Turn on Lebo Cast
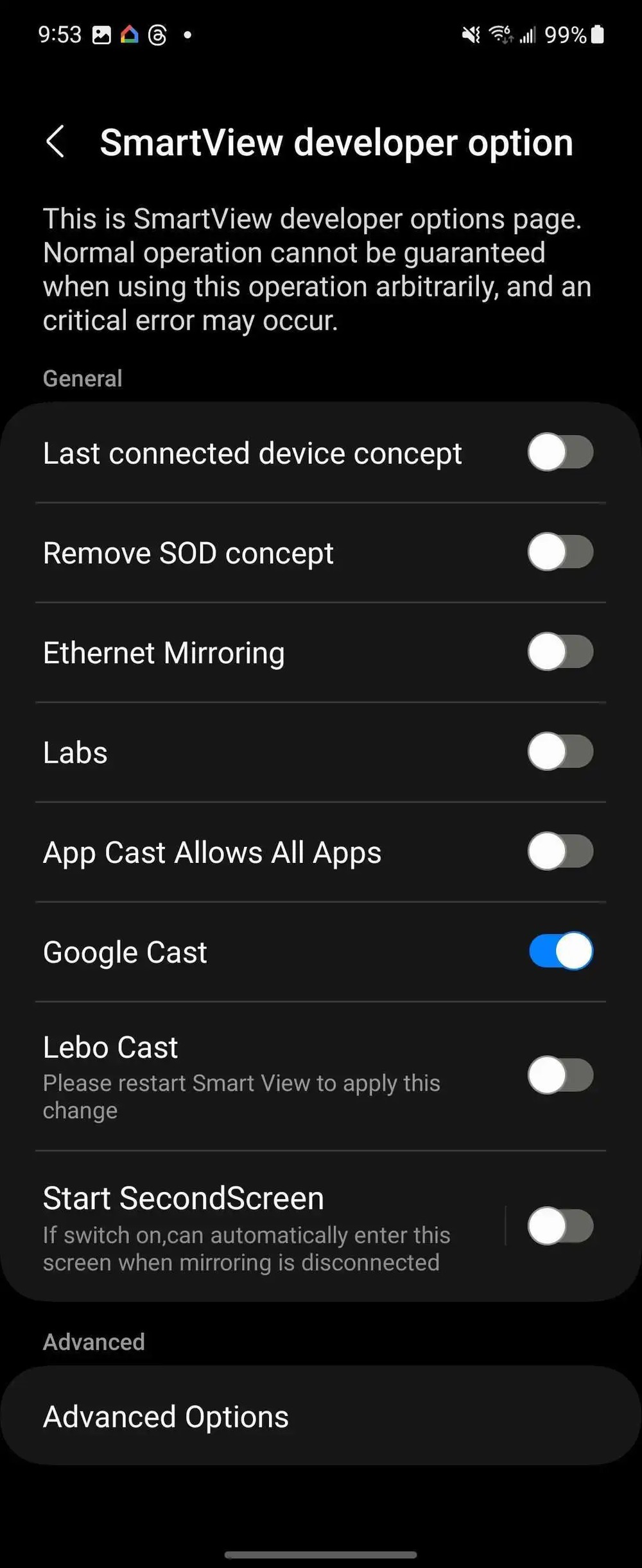Image resolution: width=642 pixels, height=1568 pixels. point(560,1075)
